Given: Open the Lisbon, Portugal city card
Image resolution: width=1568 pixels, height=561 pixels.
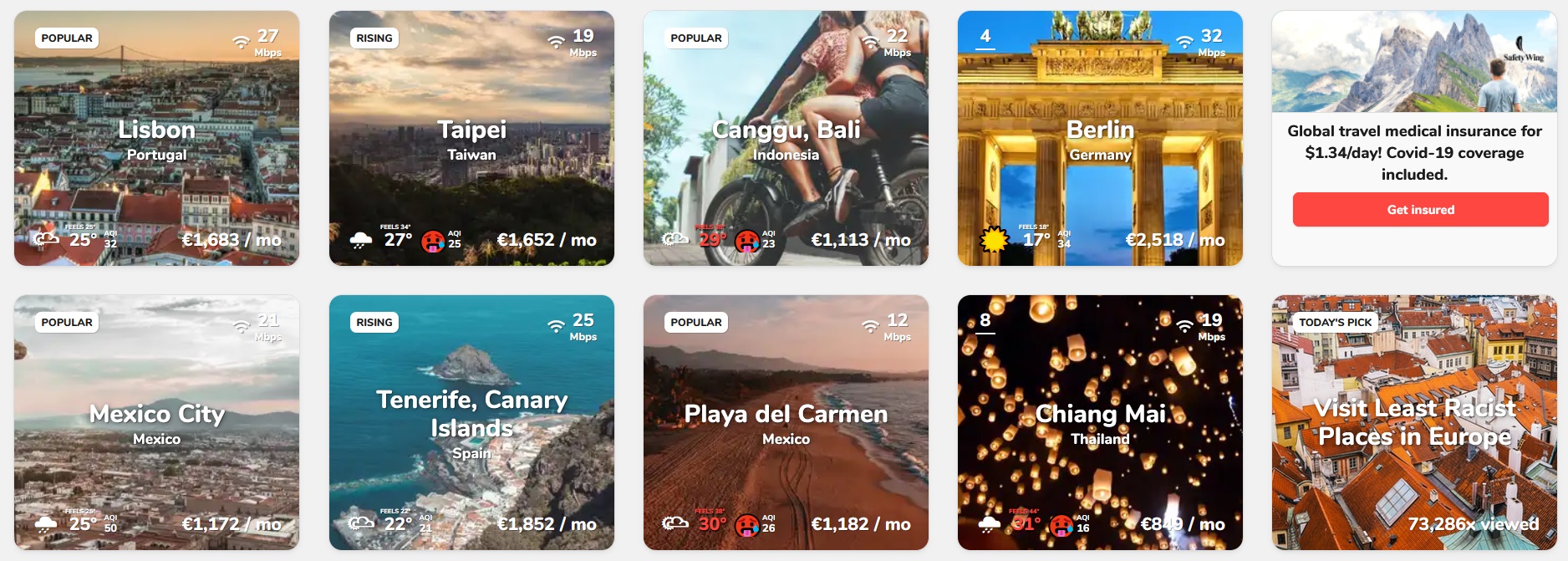Looking at the screenshot, I should tap(156, 139).
